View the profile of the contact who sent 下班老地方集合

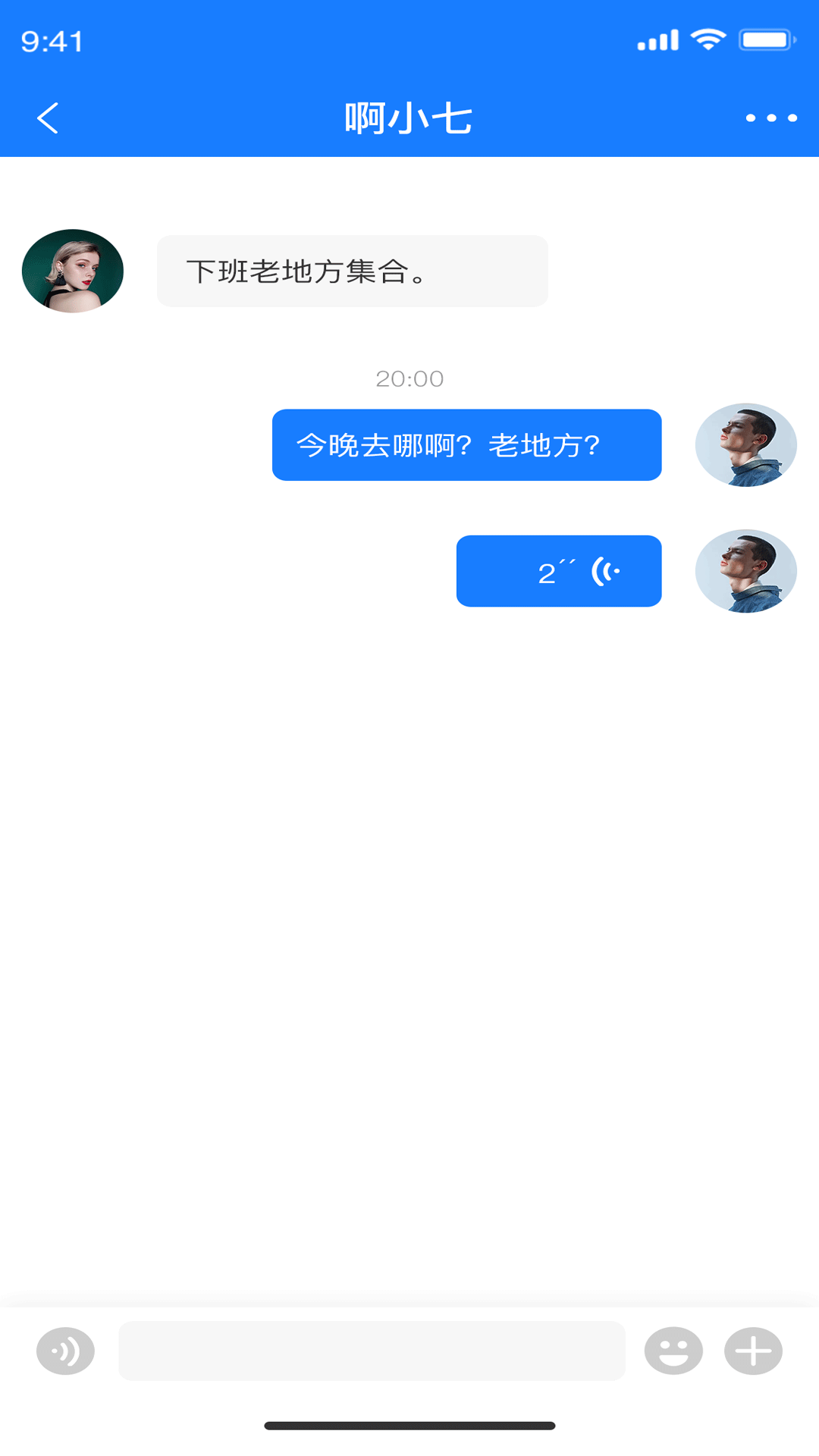click(x=73, y=271)
